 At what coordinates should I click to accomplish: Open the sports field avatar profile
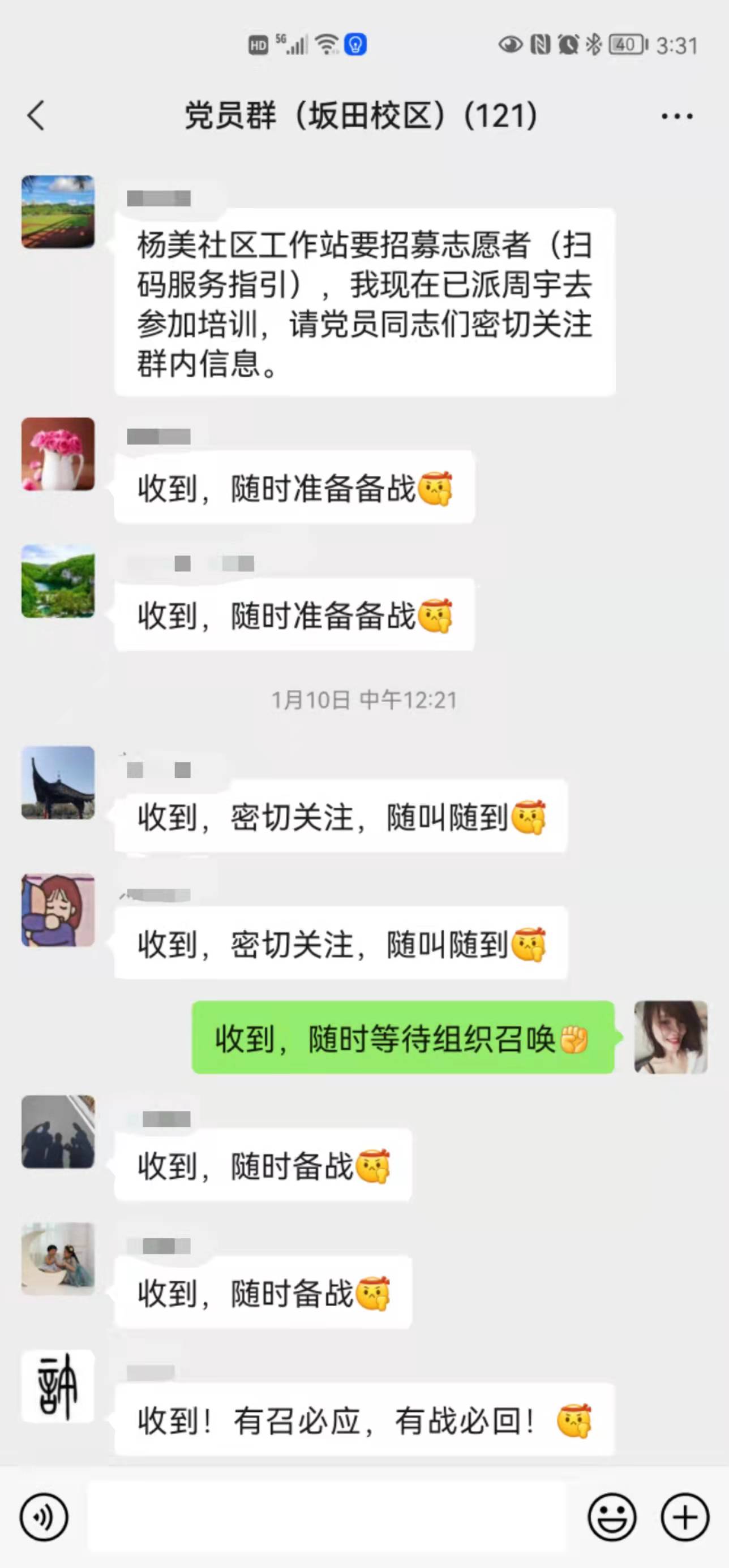pos(58,212)
